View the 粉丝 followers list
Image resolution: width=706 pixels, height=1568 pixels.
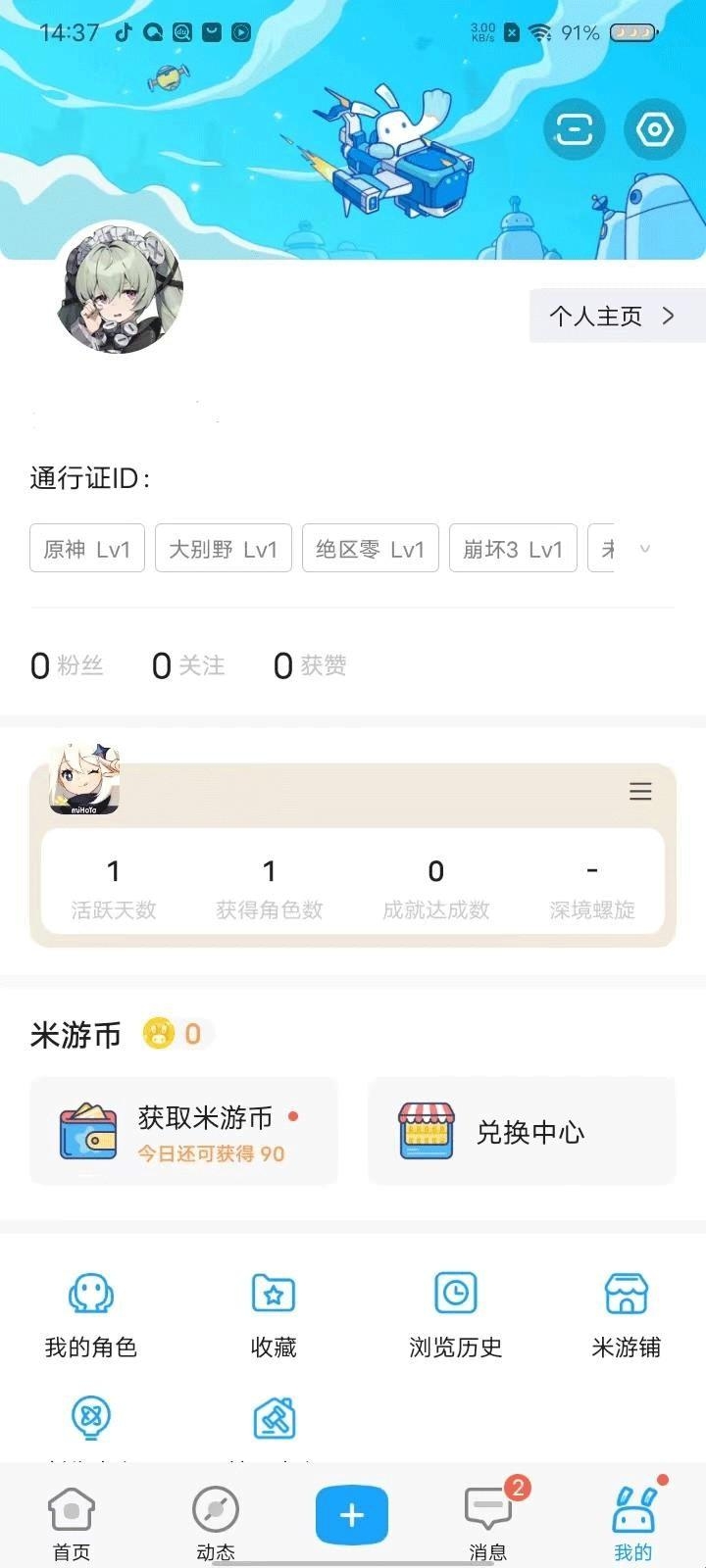[x=67, y=666]
